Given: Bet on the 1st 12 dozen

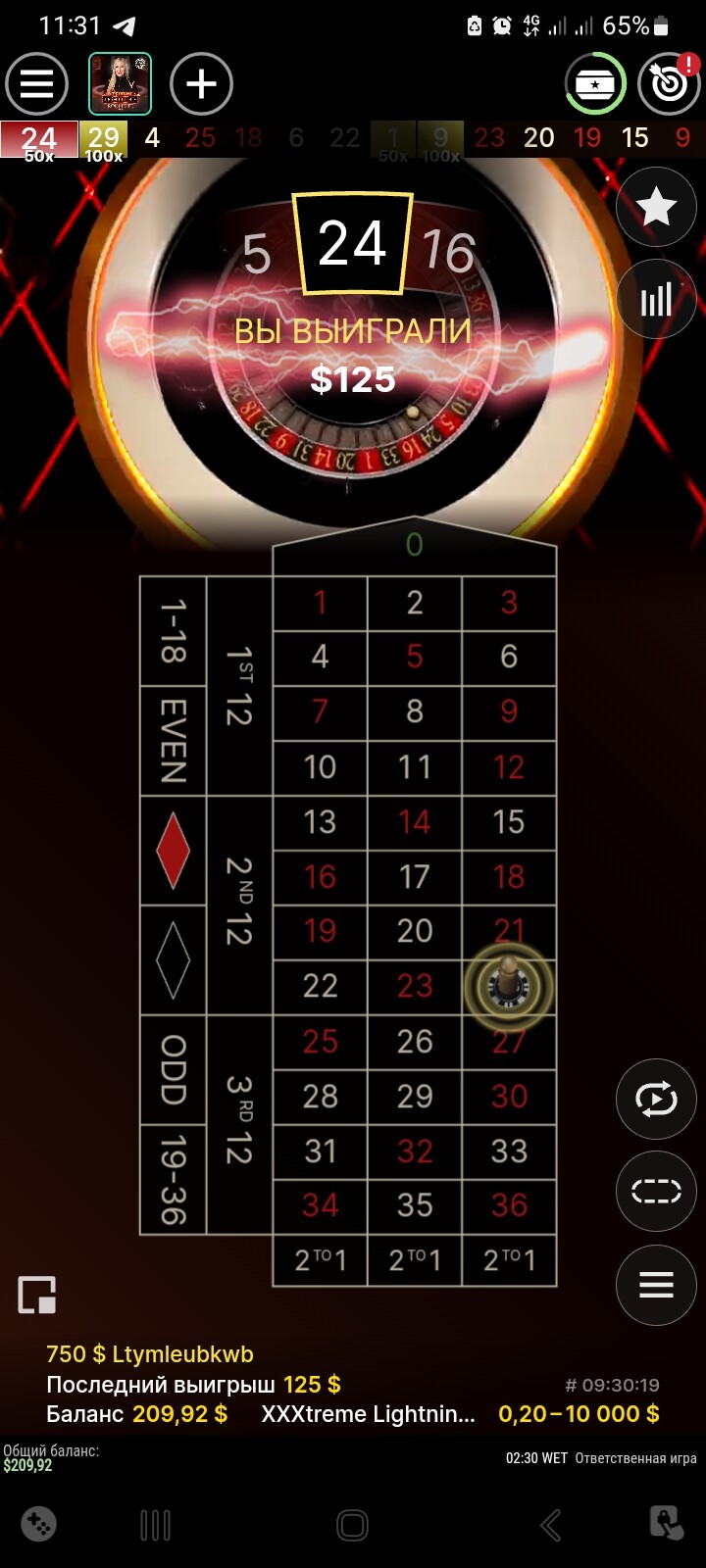Looking at the screenshot, I should (239, 686).
